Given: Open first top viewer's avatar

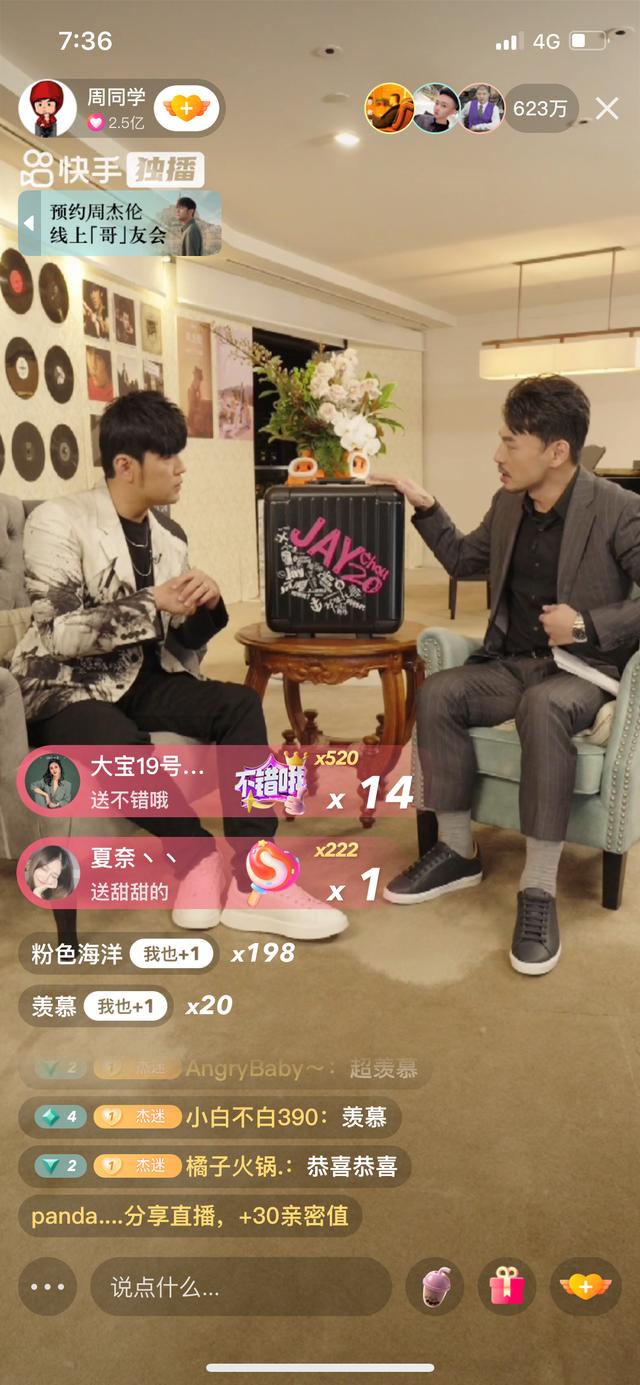Looking at the screenshot, I should [388, 108].
